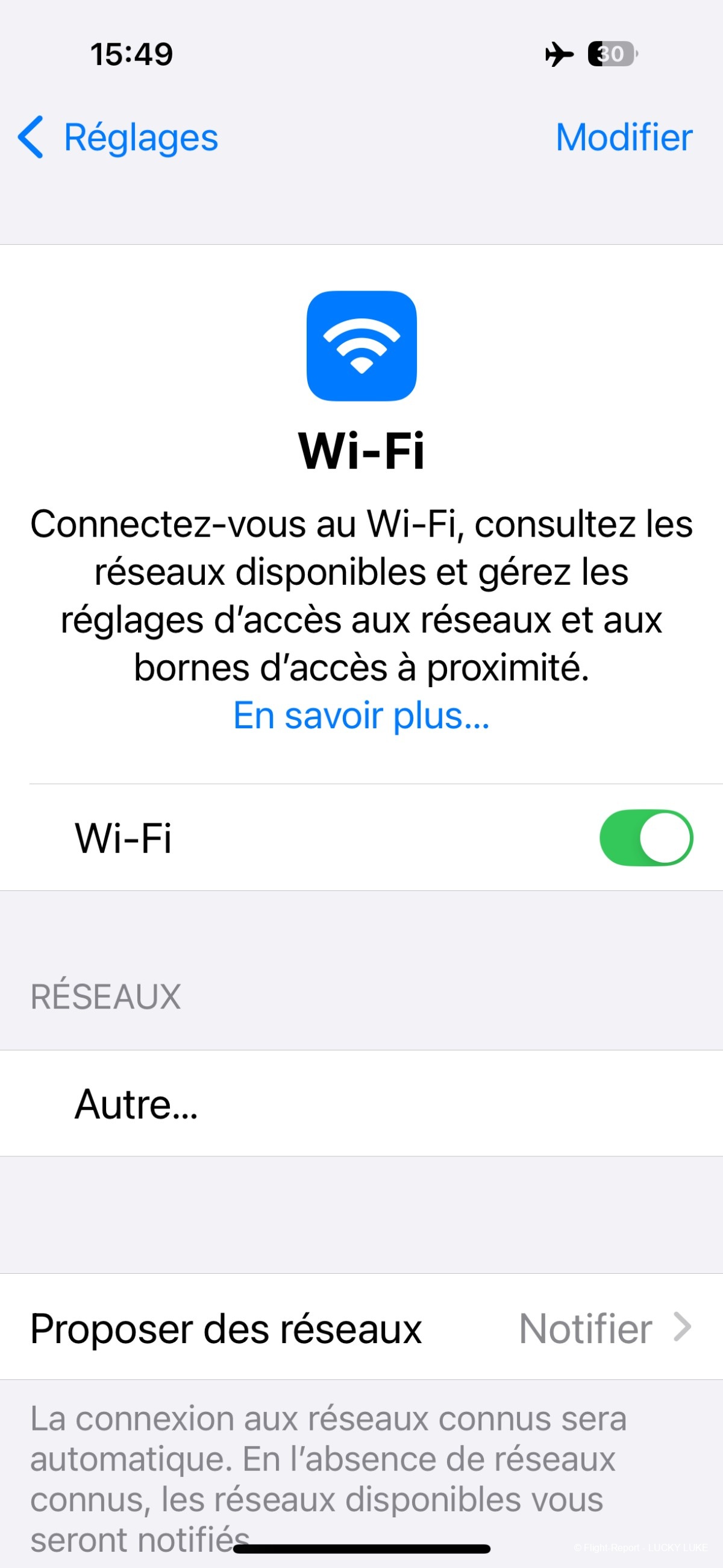Turn off the Wi-Fi switch
723x1568 pixels.
pyautogui.click(x=646, y=837)
